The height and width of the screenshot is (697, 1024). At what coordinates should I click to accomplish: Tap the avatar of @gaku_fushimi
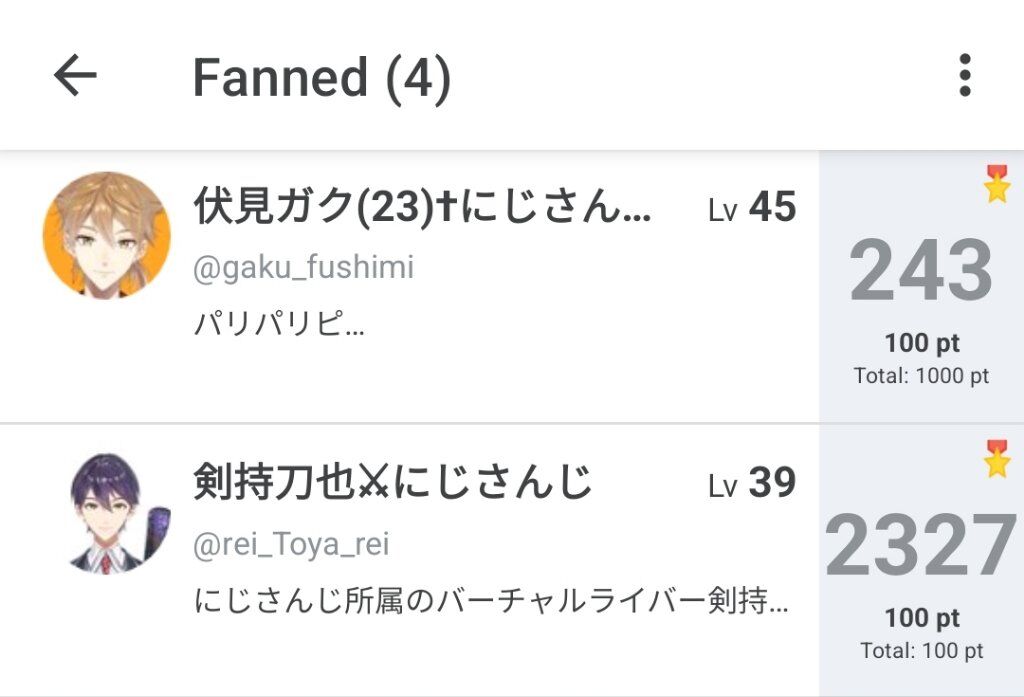click(106, 235)
